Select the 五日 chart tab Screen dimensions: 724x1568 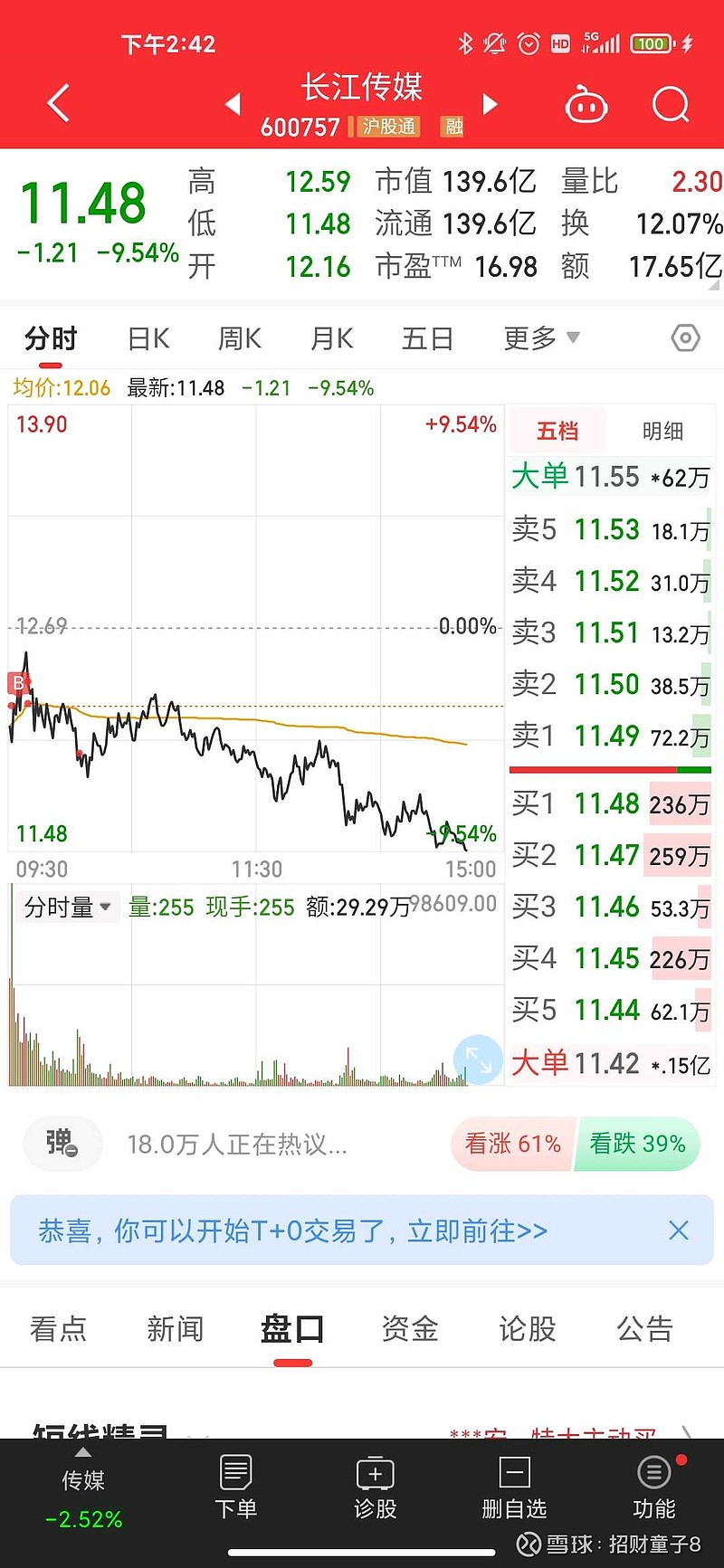[427, 338]
